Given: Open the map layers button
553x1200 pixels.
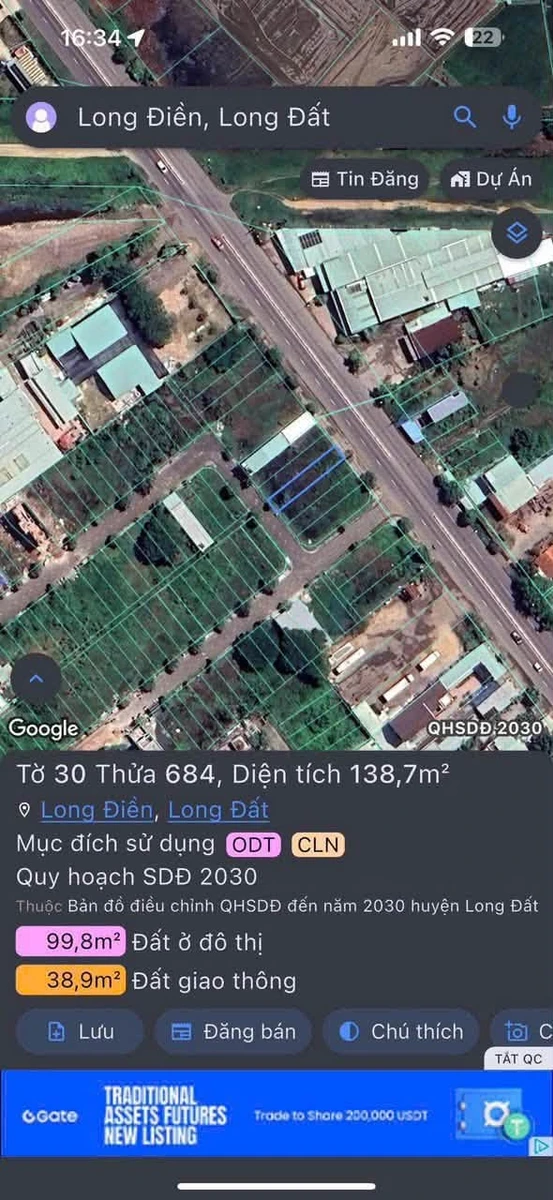Looking at the screenshot, I should click(x=517, y=233).
